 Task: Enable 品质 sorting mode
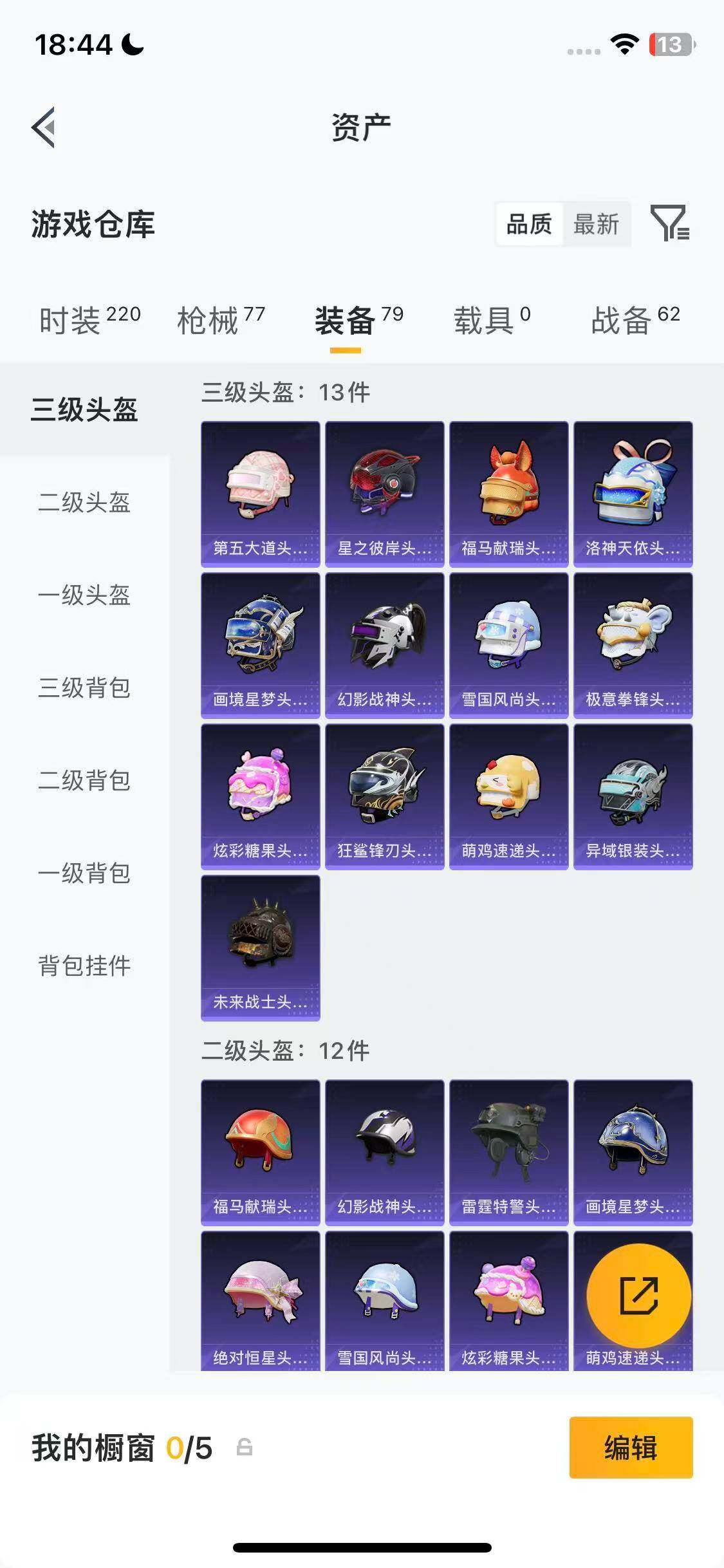528,225
